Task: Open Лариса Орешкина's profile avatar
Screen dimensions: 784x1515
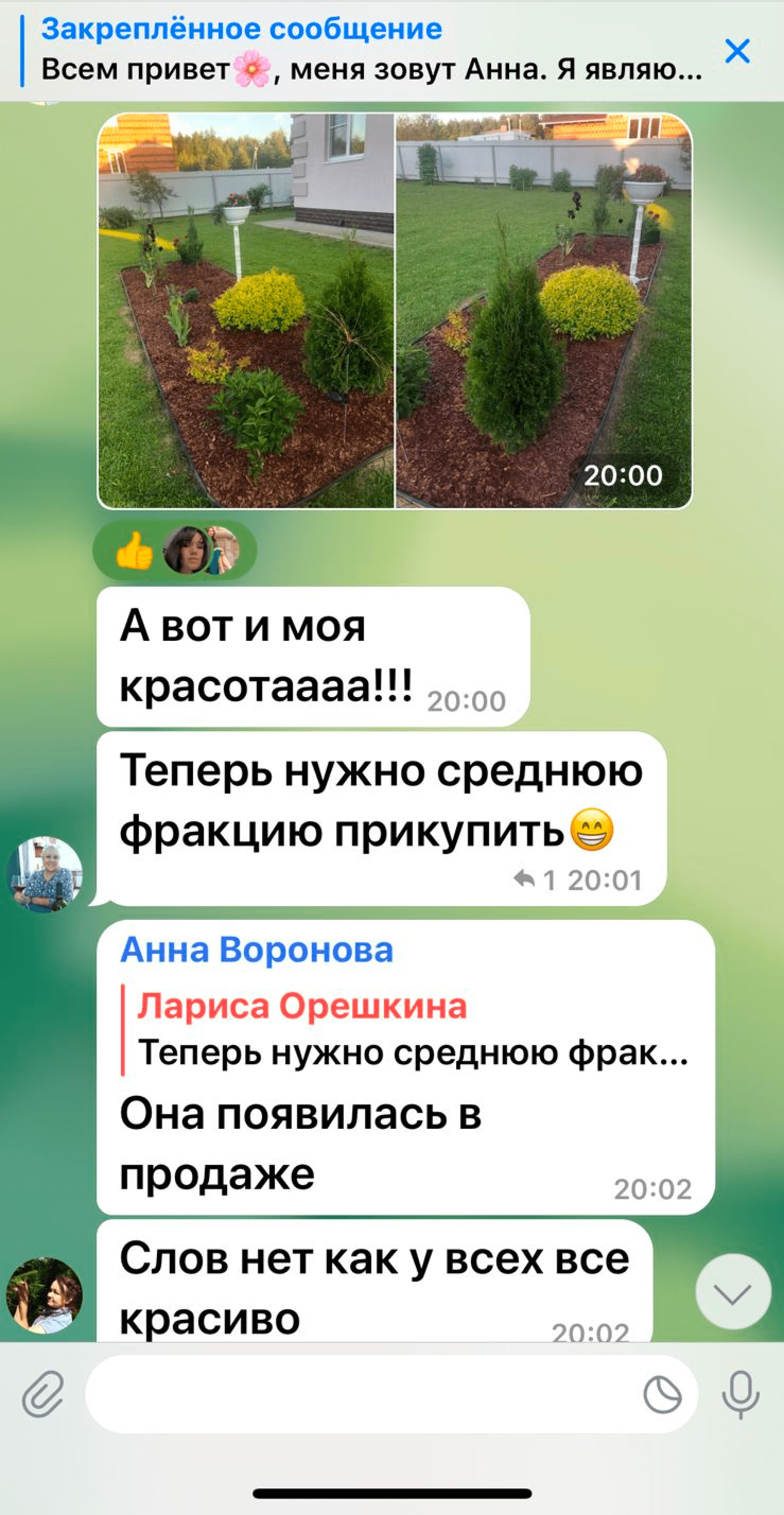Action: (x=45, y=875)
